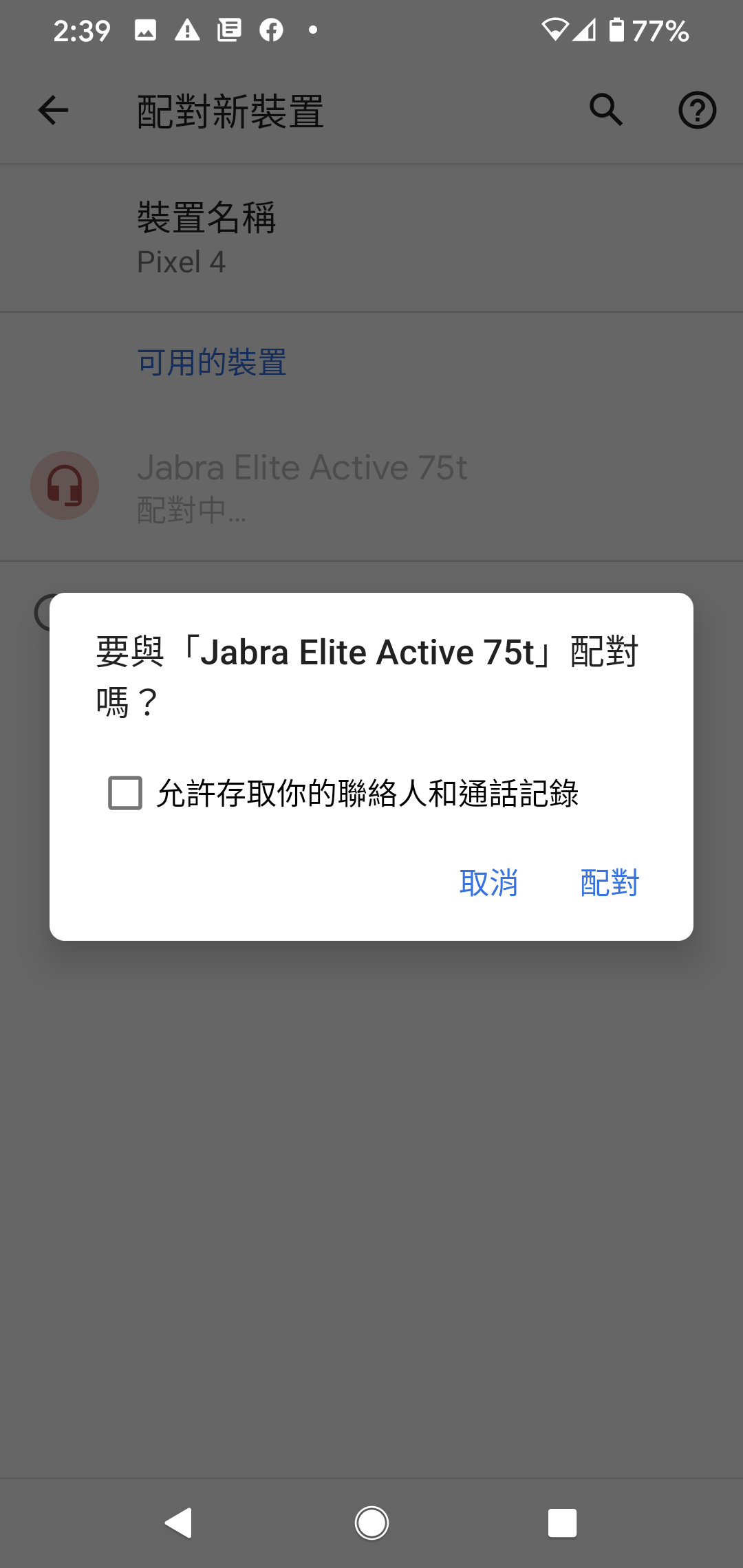The height and width of the screenshot is (1568, 743).
Task: Tap the system back button
Action: click(x=179, y=1523)
